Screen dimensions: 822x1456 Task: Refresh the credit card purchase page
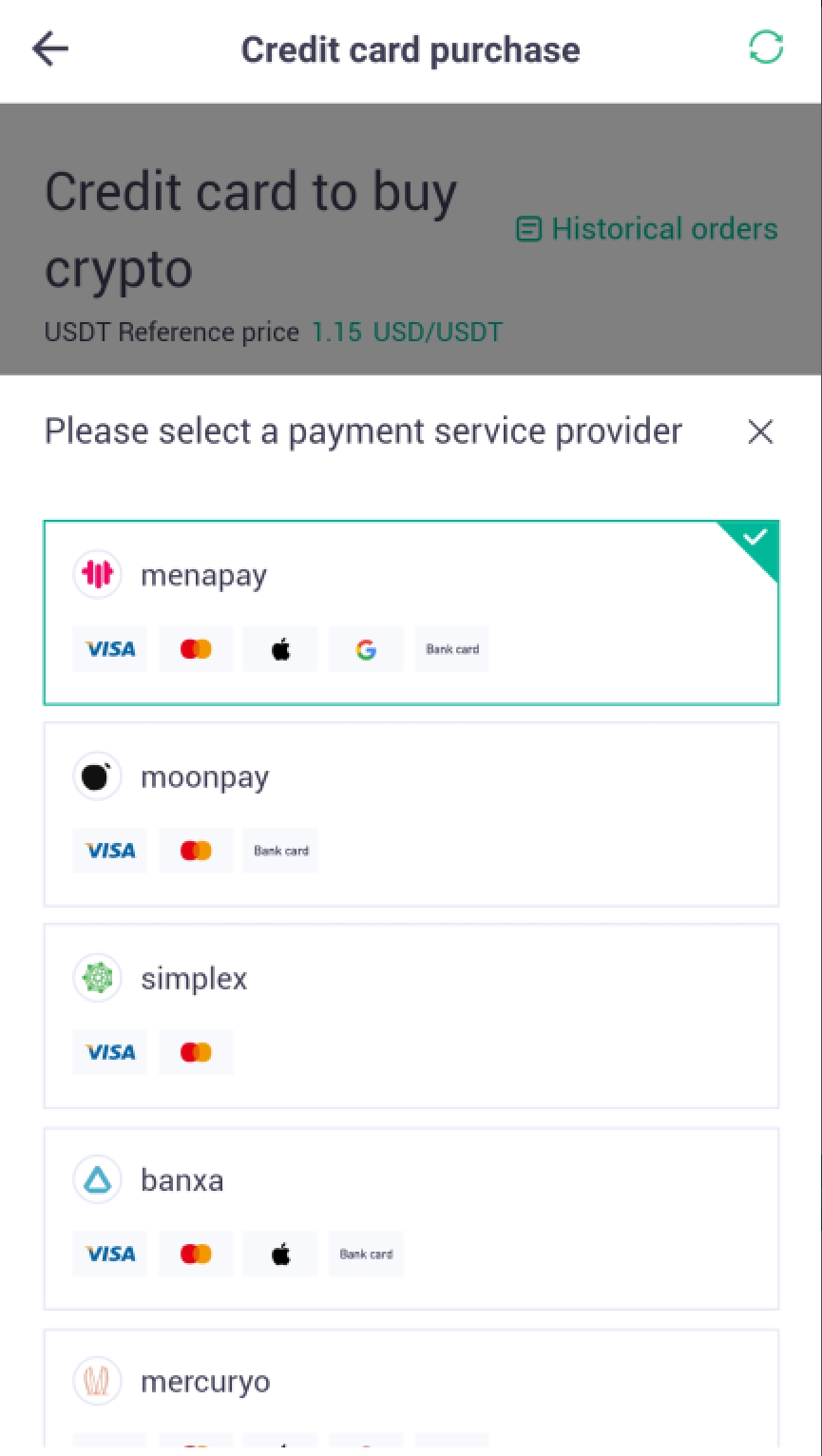coord(766,48)
